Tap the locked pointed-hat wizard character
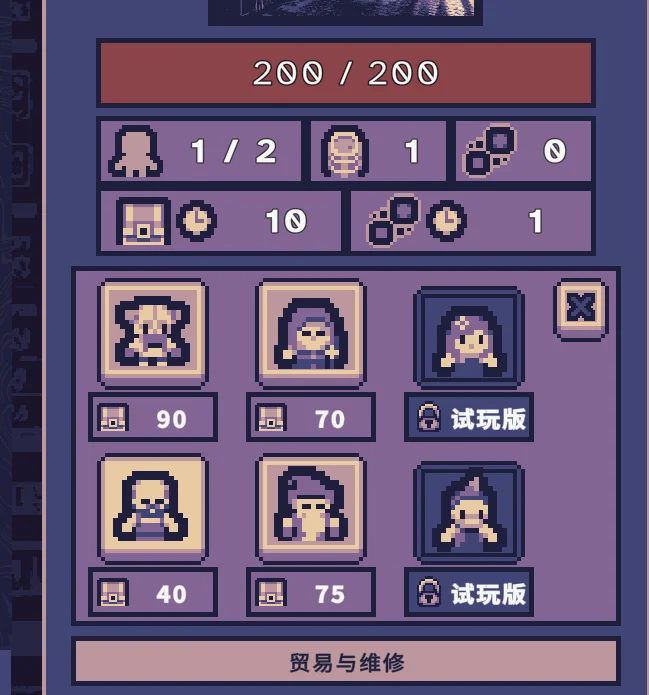This screenshot has width=649, height=695. click(469, 513)
